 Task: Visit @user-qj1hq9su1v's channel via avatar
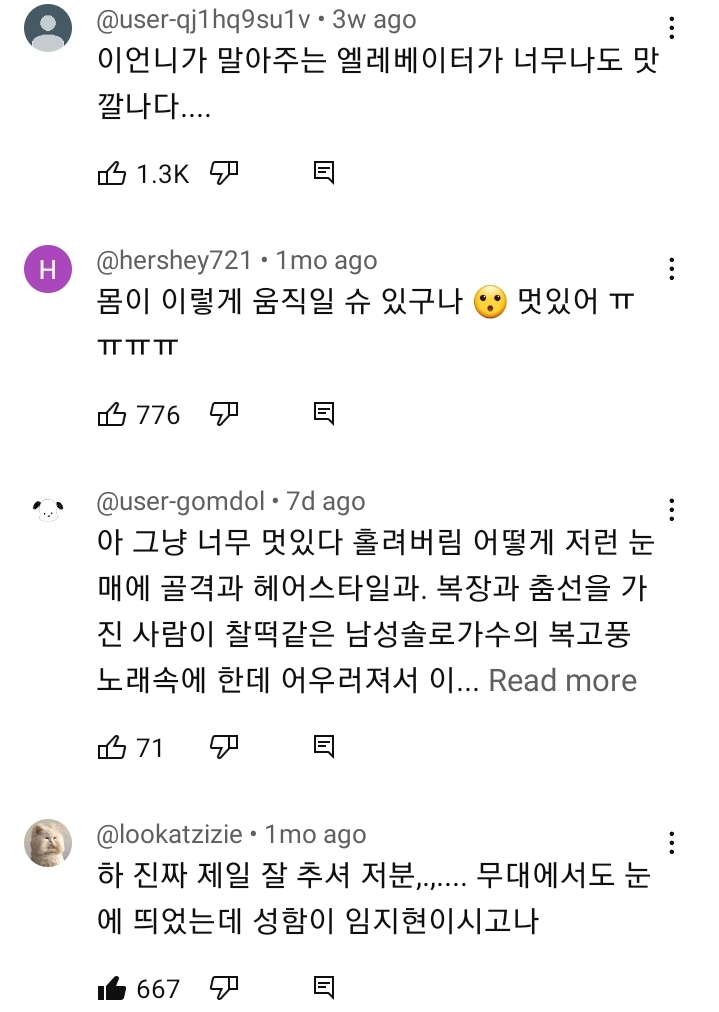coord(48,28)
